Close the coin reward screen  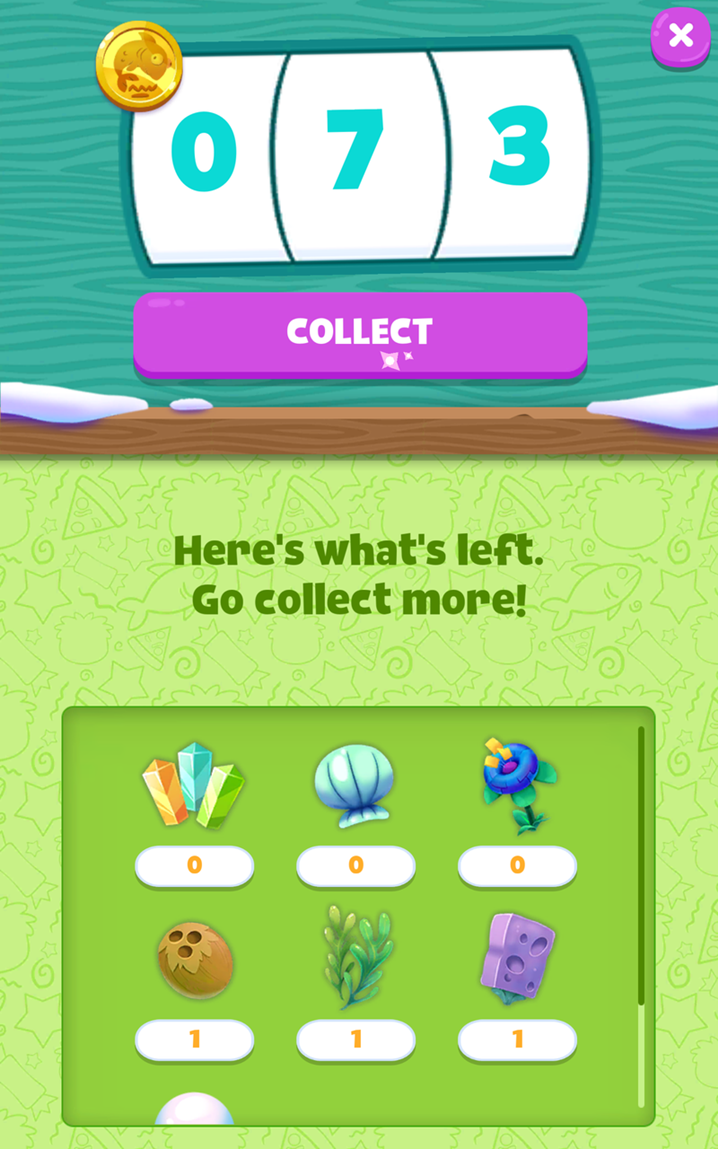(x=681, y=37)
